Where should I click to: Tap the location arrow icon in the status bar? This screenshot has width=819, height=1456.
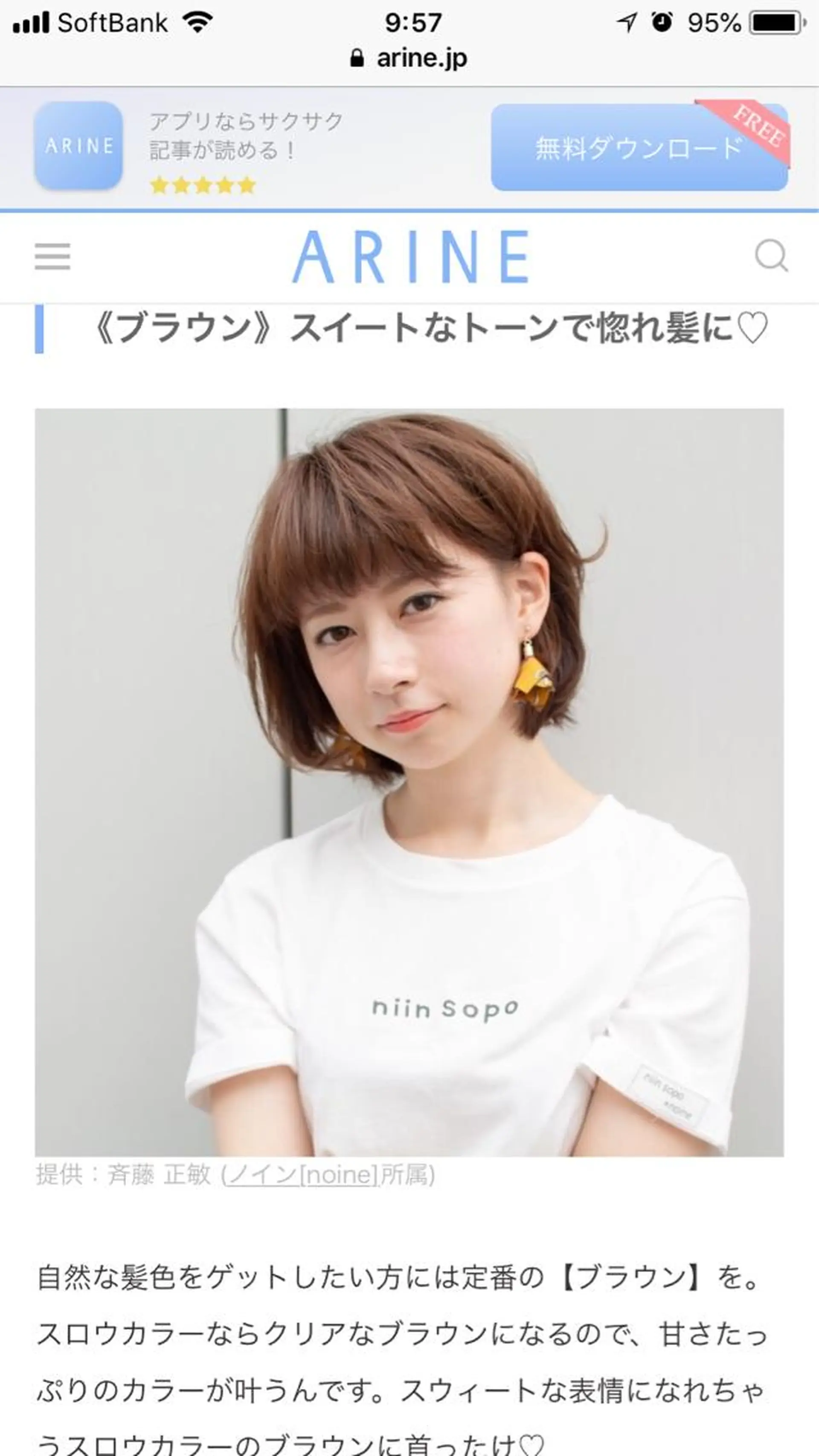coord(625,21)
